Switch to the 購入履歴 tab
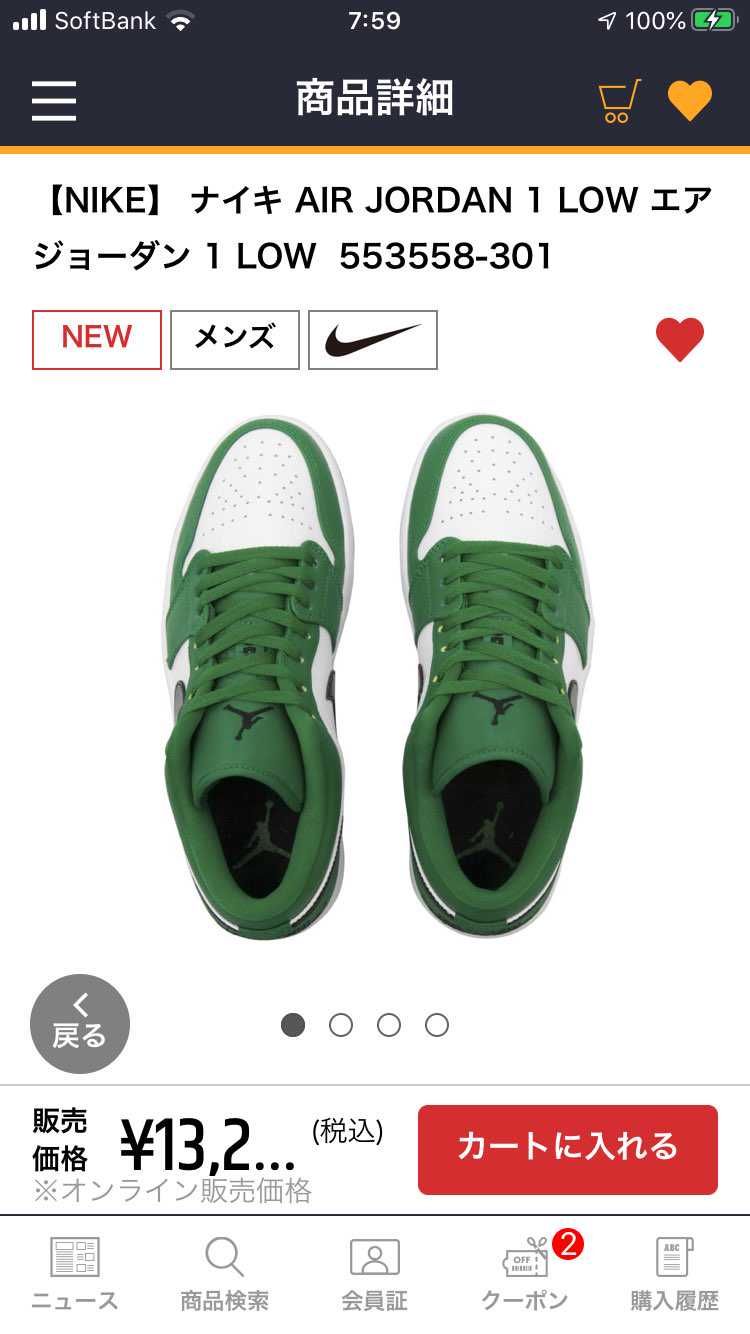Screen dimensions: 750x1334 pos(675,1274)
